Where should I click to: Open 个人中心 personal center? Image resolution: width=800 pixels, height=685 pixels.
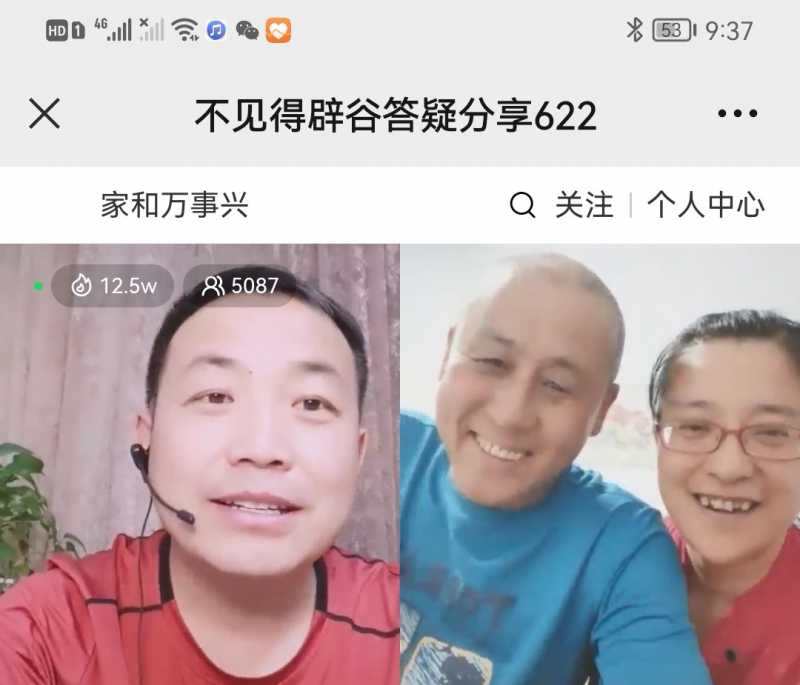pyautogui.click(x=705, y=206)
